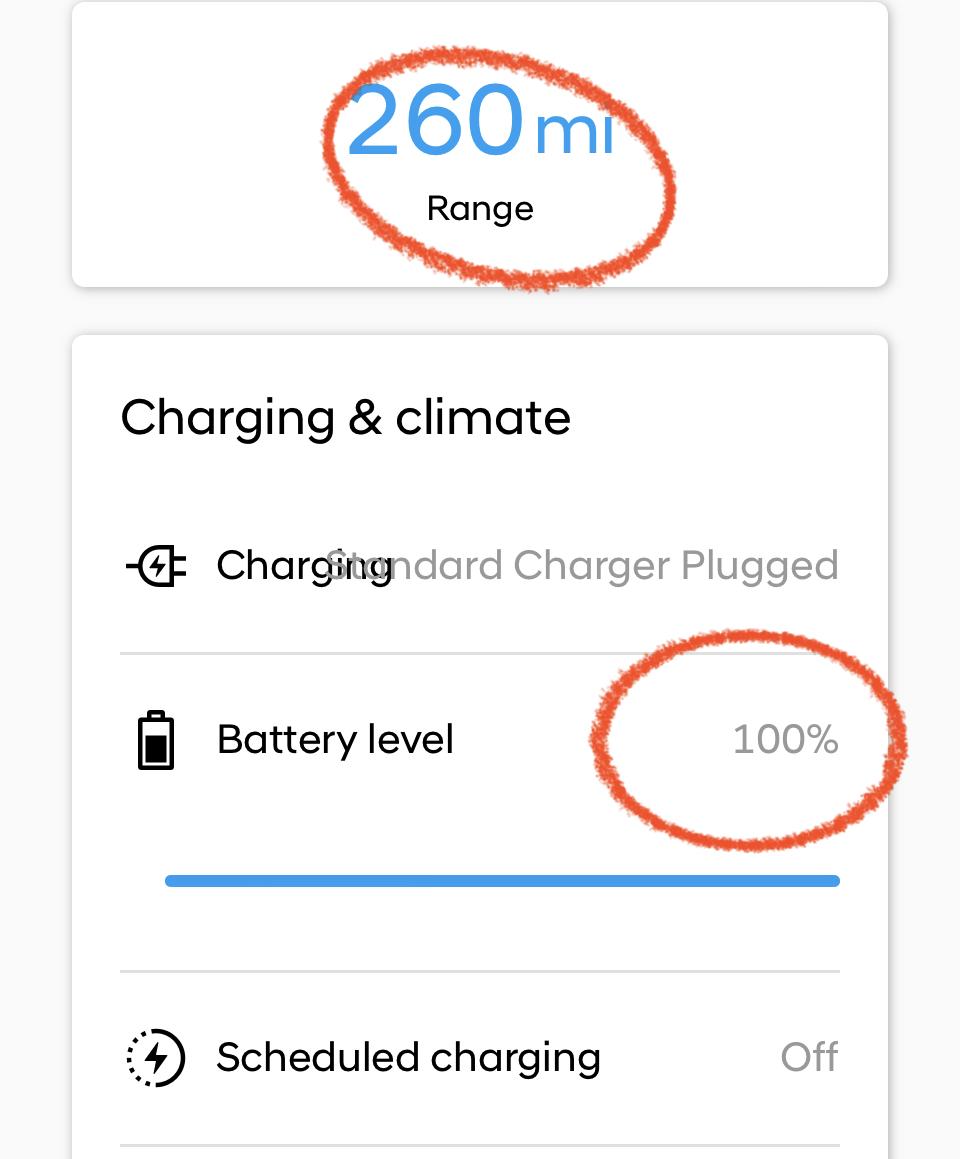
Task: Tap the charger connector symbol beside Charging
Action: (156, 564)
